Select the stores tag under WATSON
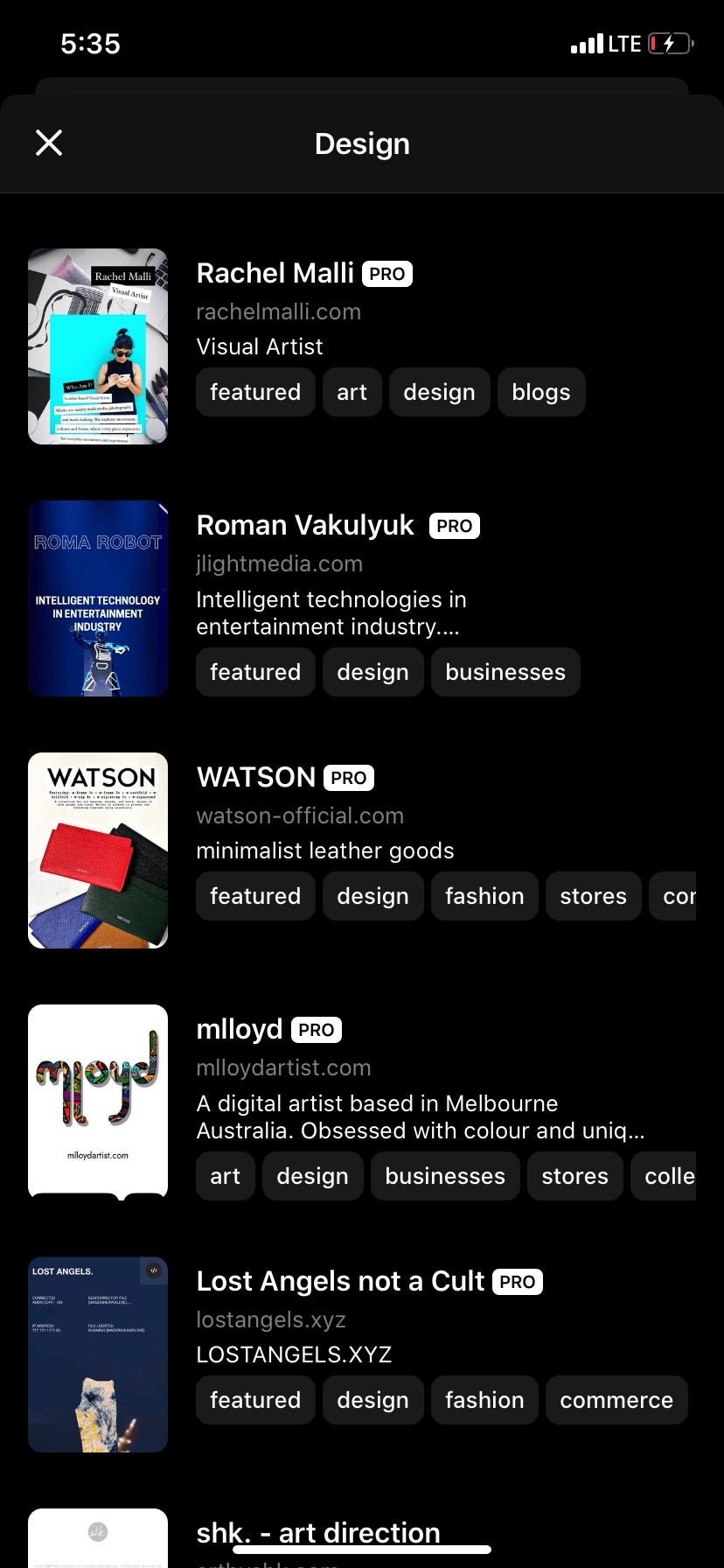Image resolution: width=724 pixels, height=1568 pixels. 593,896
